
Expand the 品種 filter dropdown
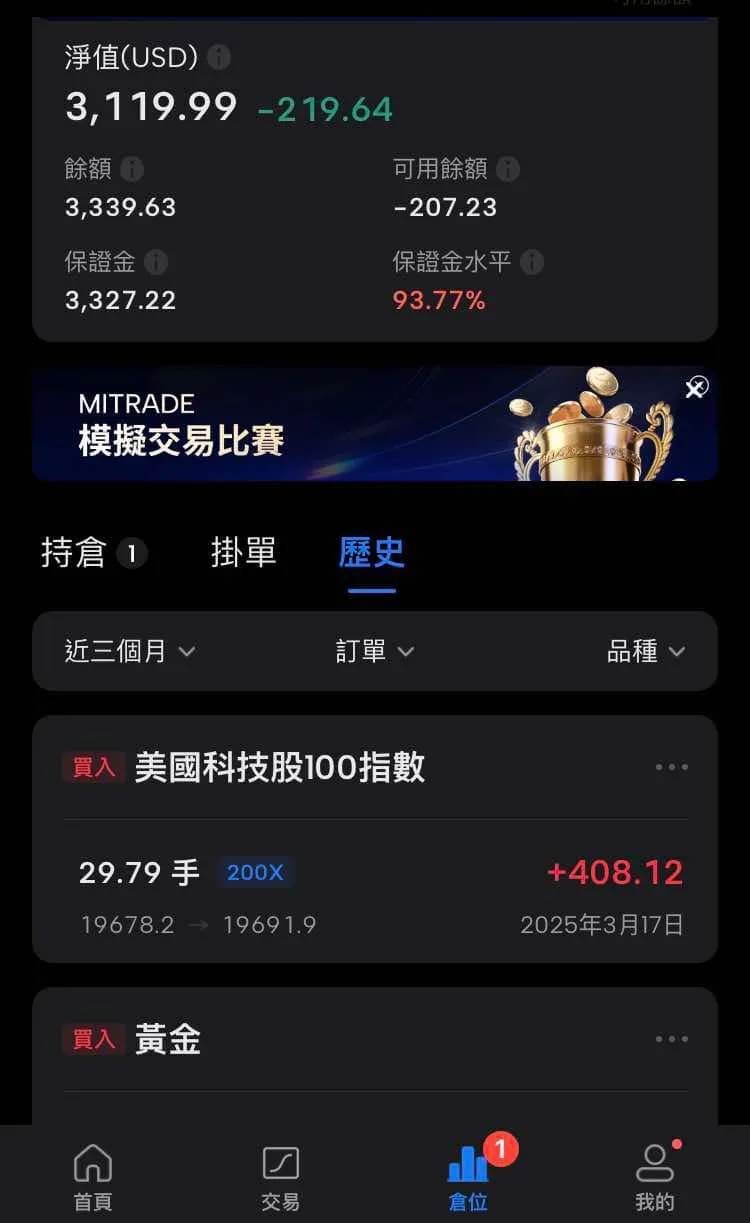click(x=646, y=652)
